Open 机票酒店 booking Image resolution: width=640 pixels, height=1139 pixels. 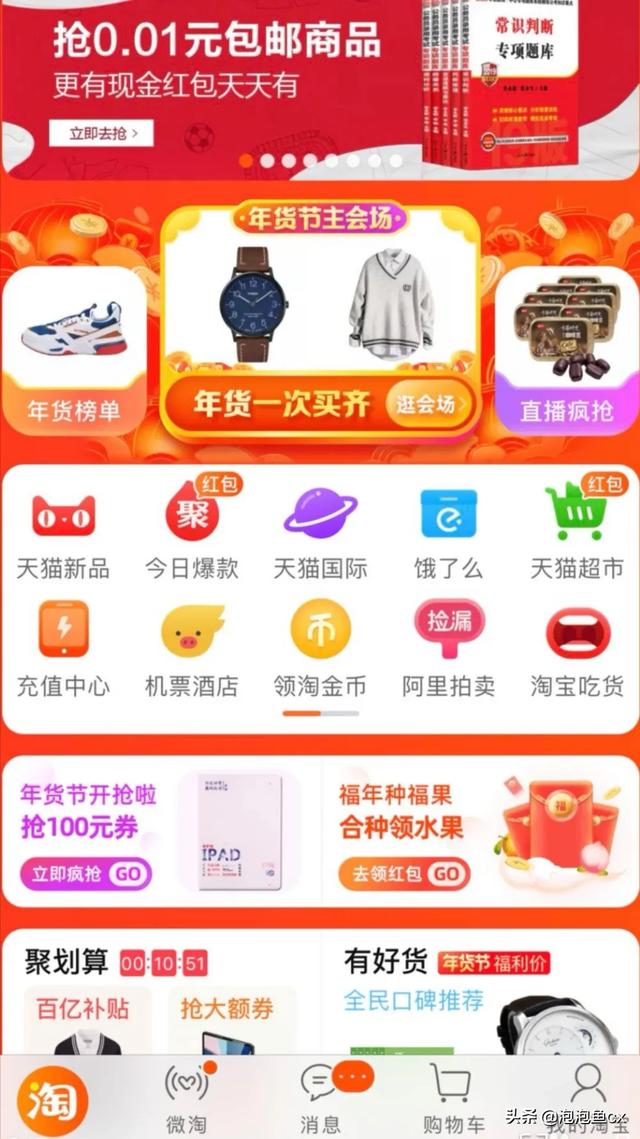click(192, 650)
